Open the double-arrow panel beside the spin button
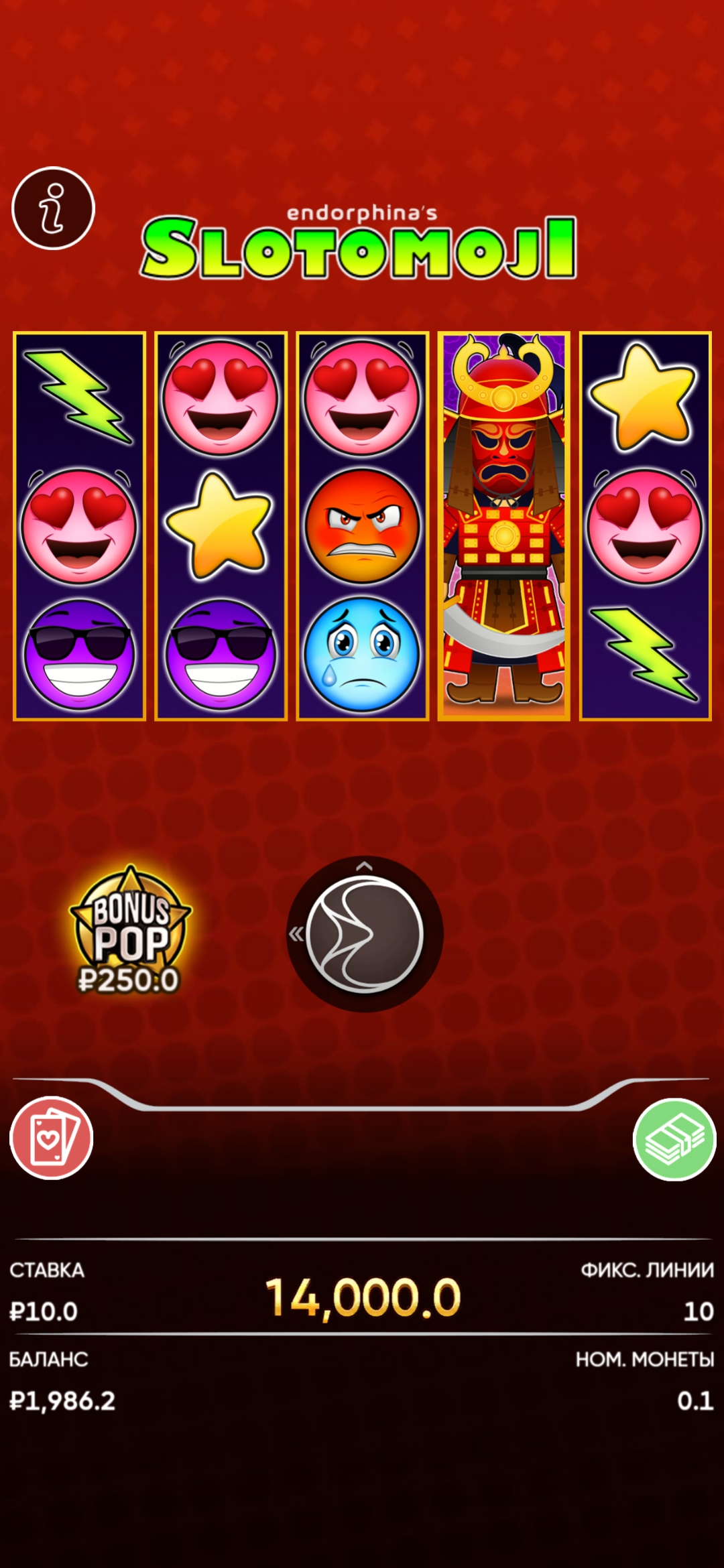This screenshot has height=1568, width=724. pos(296,933)
